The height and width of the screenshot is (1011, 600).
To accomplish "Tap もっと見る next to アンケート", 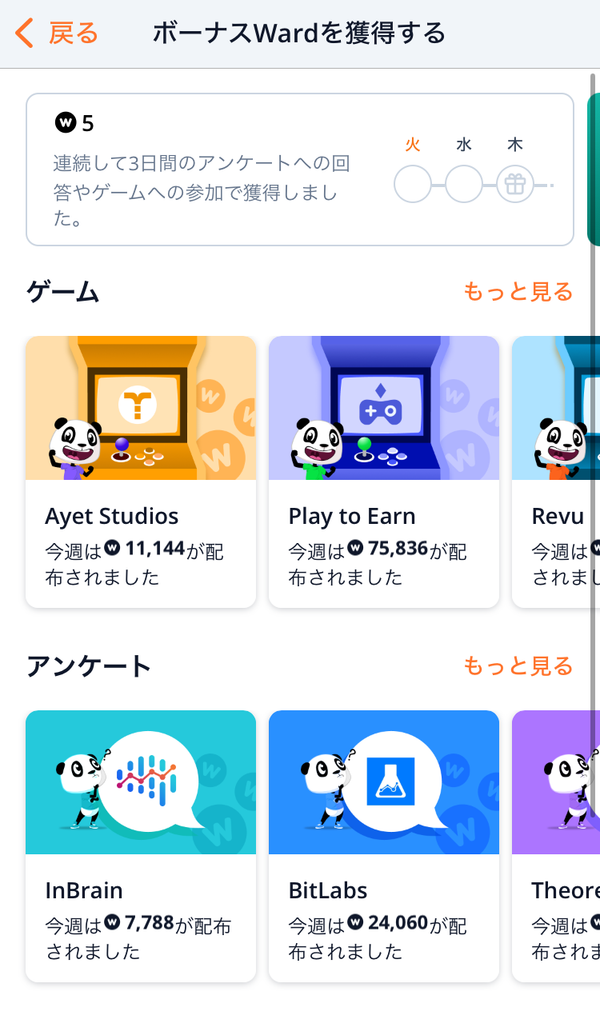I will point(518,666).
